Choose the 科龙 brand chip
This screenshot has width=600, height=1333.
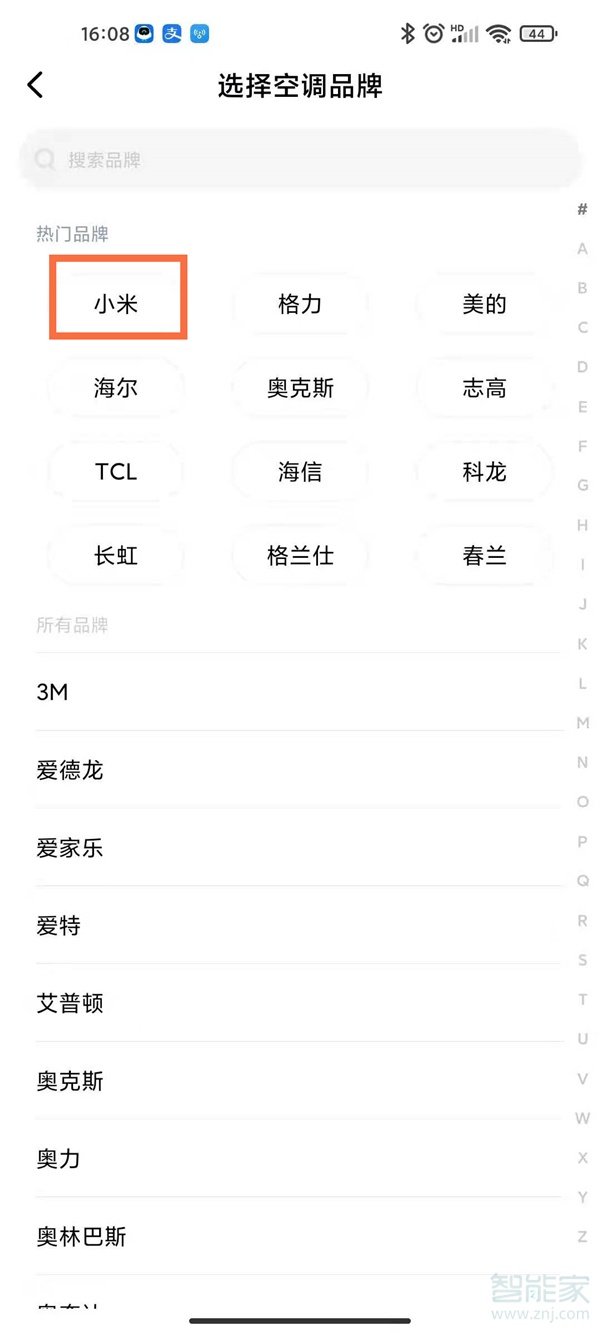(x=484, y=472)
